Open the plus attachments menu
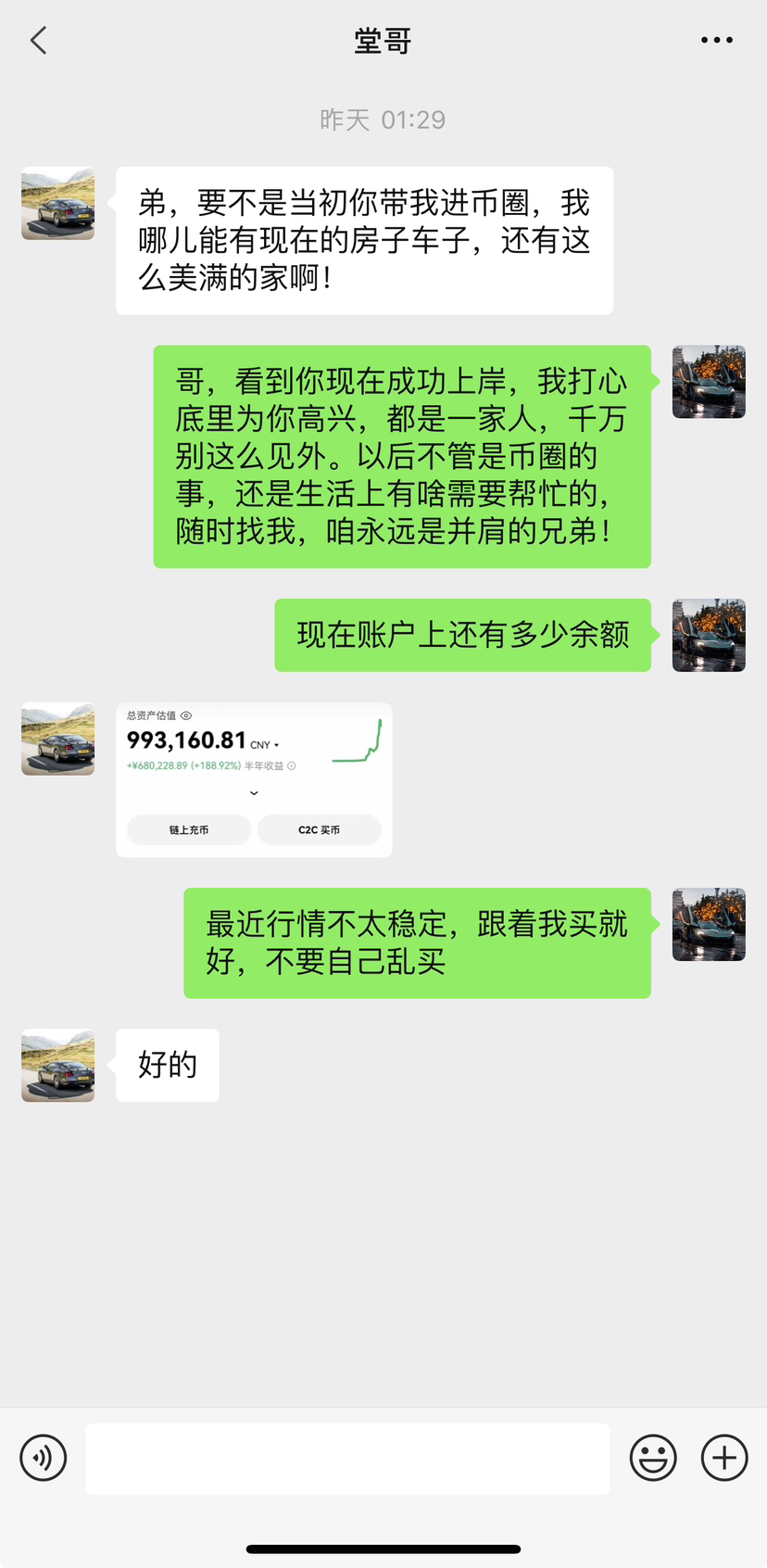This screenshot has width=767, height=1568. [724, 1458]
